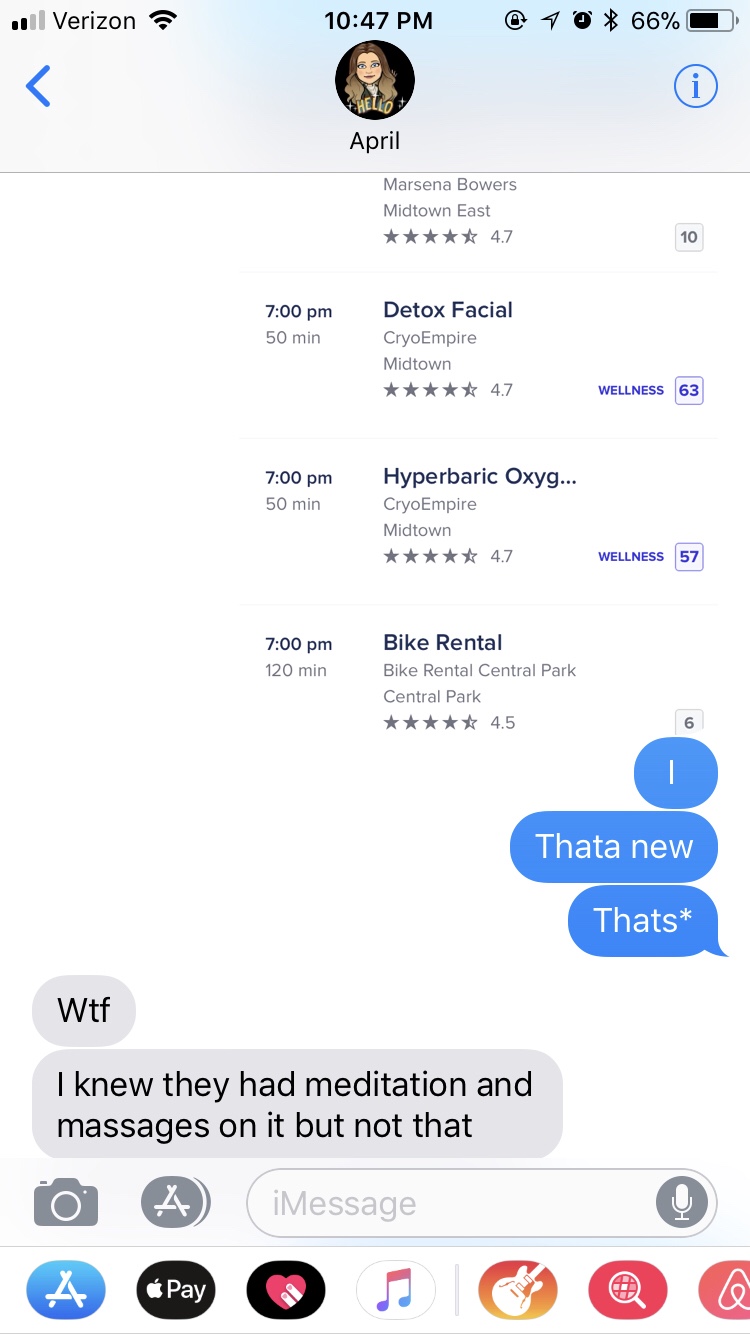Go back to the messages list

tap(38, 87)
